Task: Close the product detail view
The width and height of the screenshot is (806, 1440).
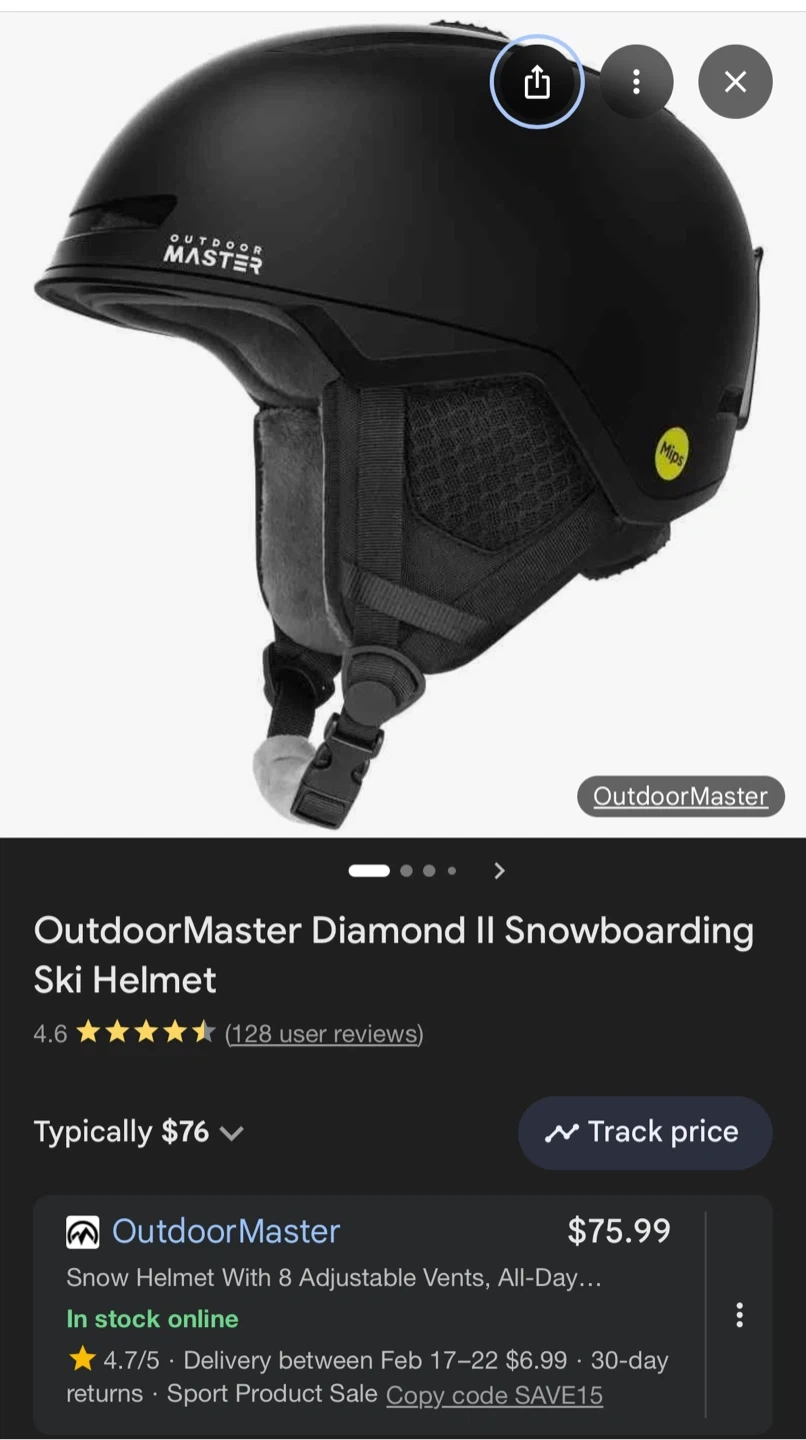Action: 735,82
